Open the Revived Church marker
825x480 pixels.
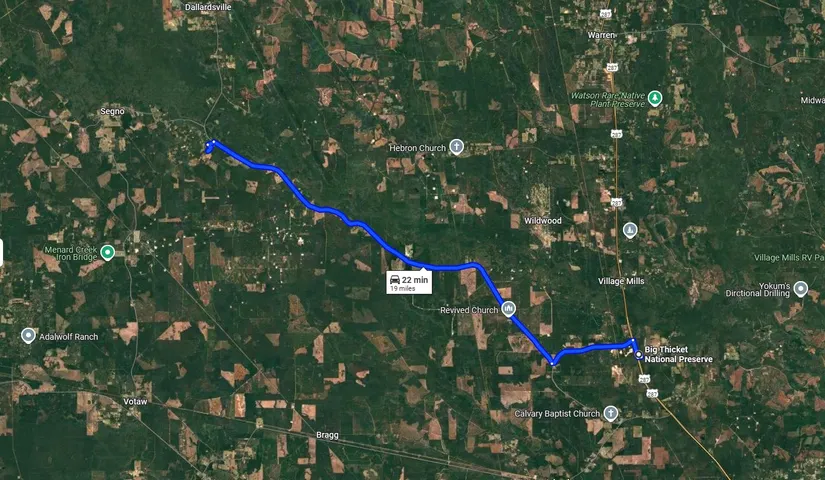tap(509, 310)
